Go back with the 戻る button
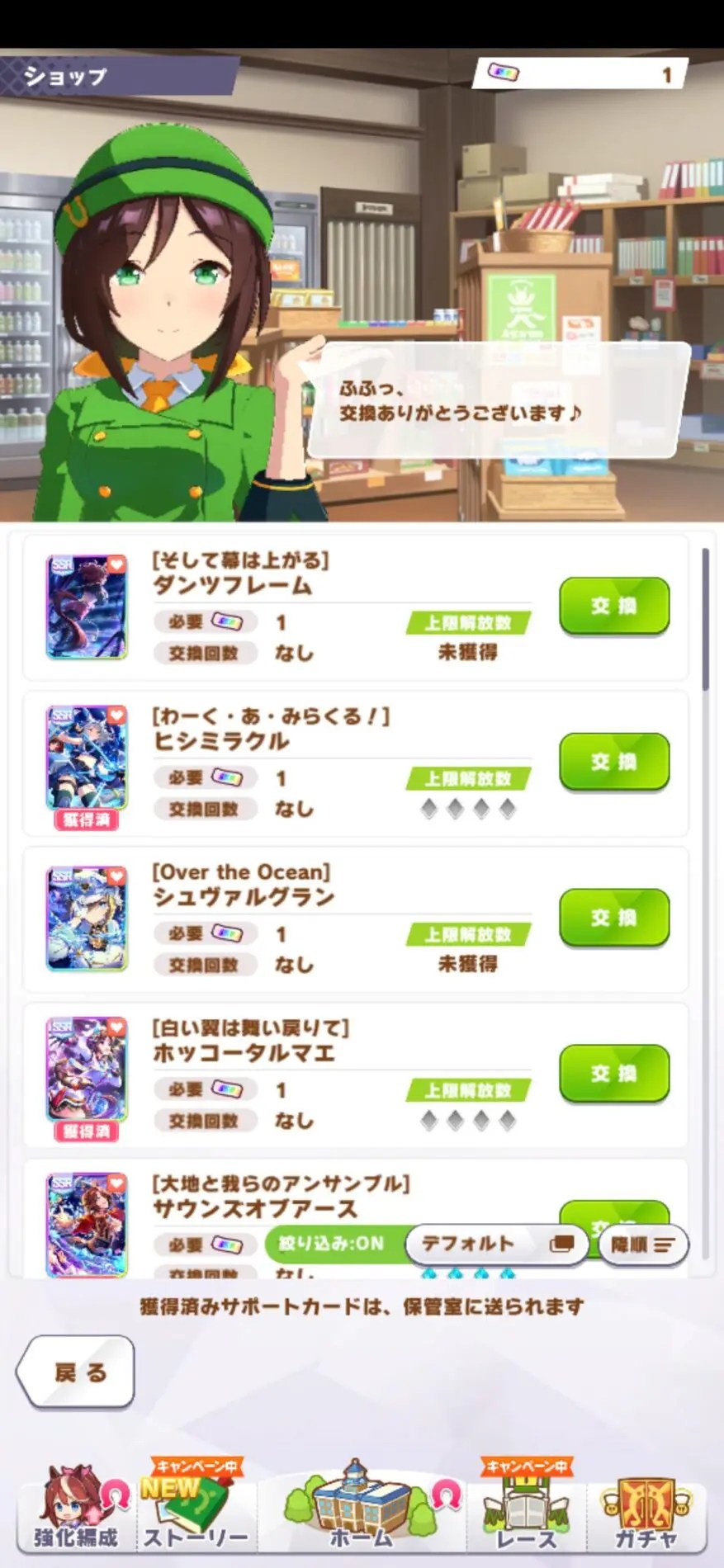The width and height of the screenshot is (724, 1568). [x=75, y=1372]
